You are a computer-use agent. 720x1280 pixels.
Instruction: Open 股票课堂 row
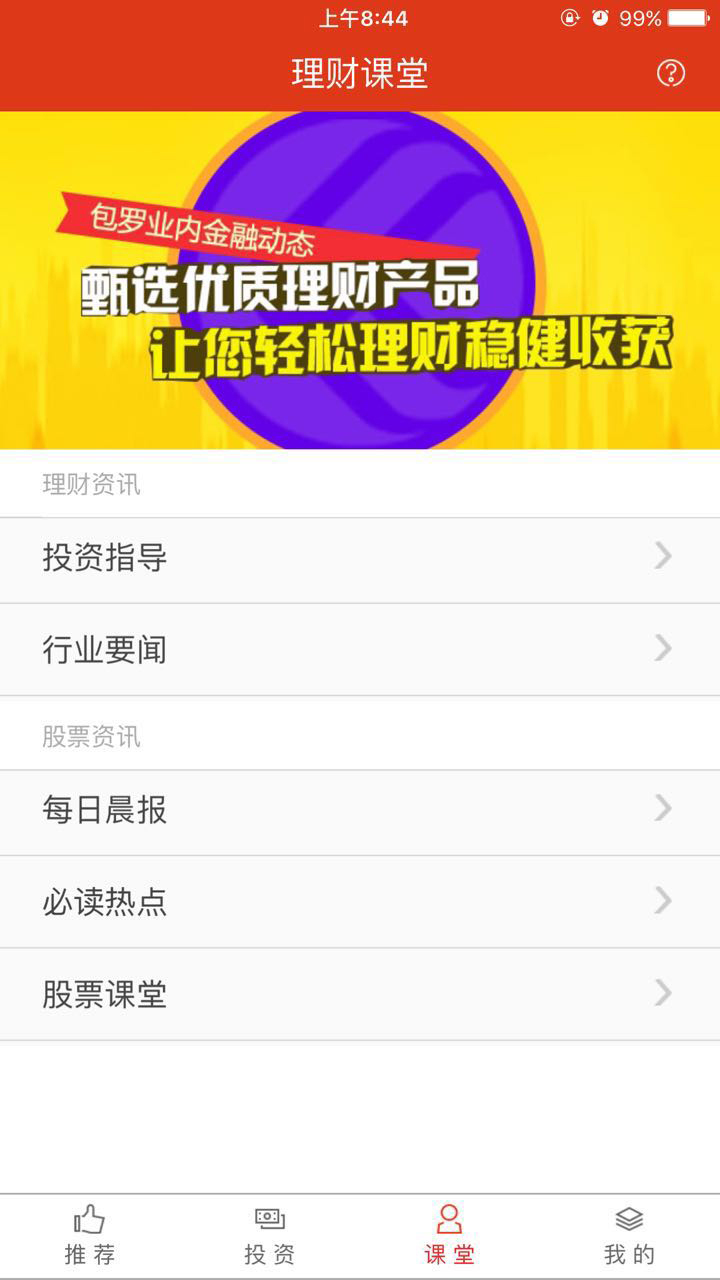pos(360,994)
